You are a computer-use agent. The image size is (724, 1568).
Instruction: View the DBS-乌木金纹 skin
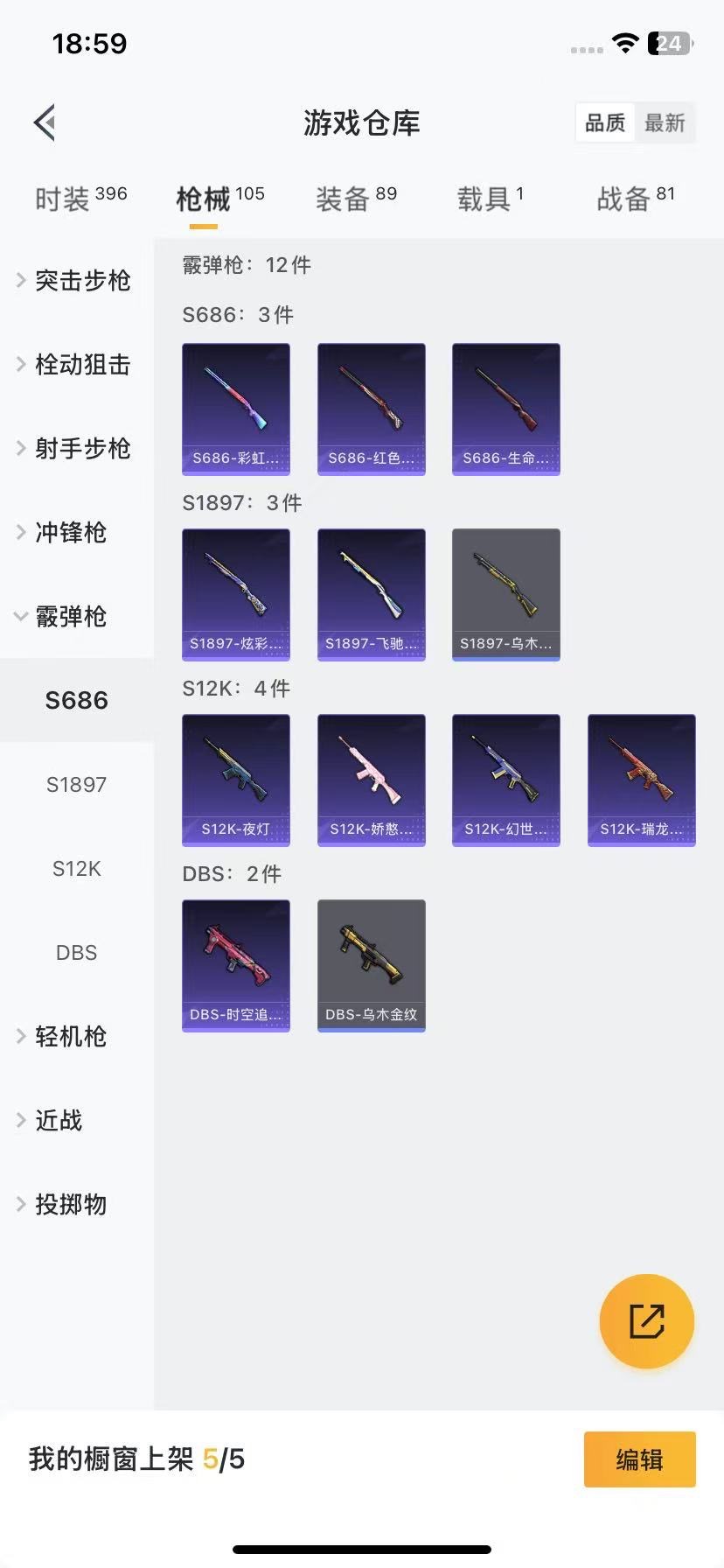coord(371,965)
